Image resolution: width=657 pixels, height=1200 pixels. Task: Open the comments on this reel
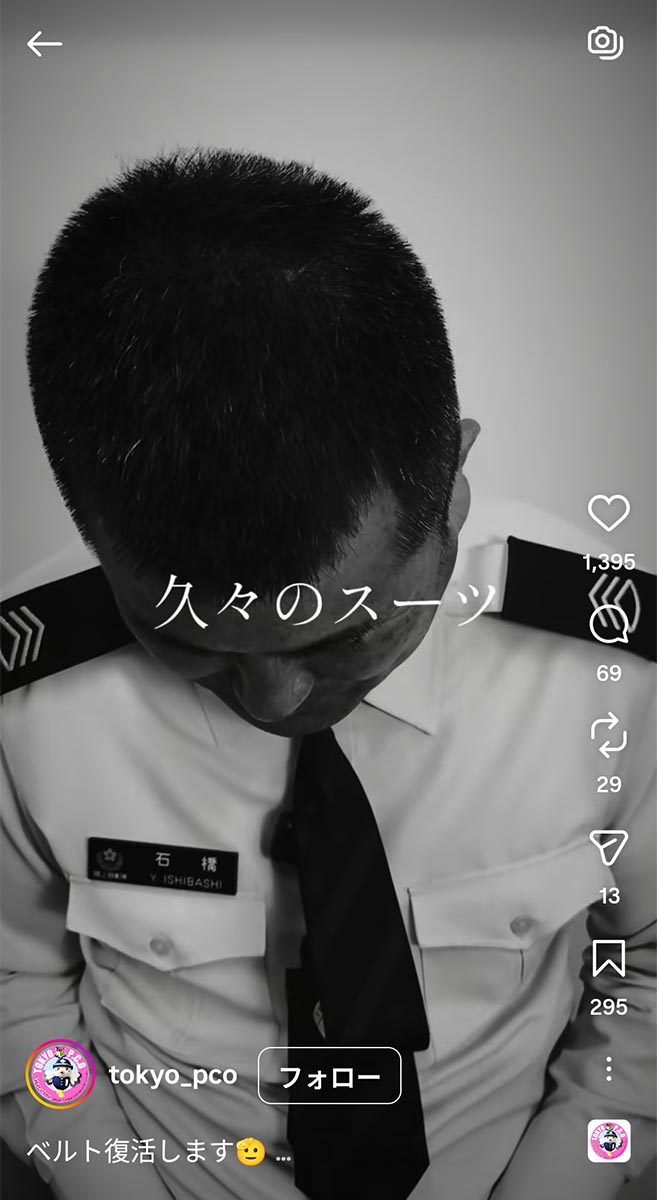point(608,626)
